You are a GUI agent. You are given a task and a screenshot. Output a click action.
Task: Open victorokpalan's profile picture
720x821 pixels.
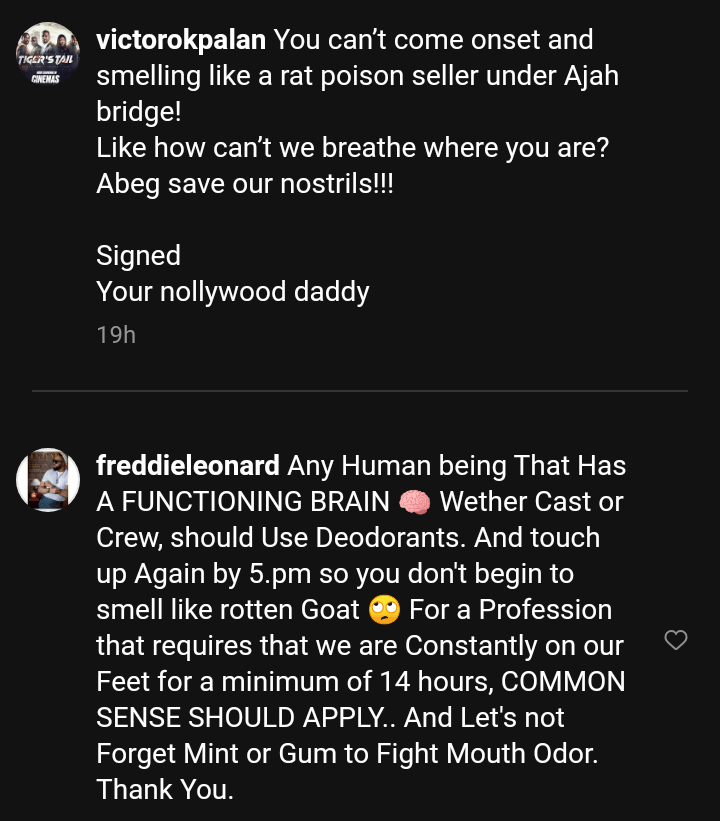(47, 54)
